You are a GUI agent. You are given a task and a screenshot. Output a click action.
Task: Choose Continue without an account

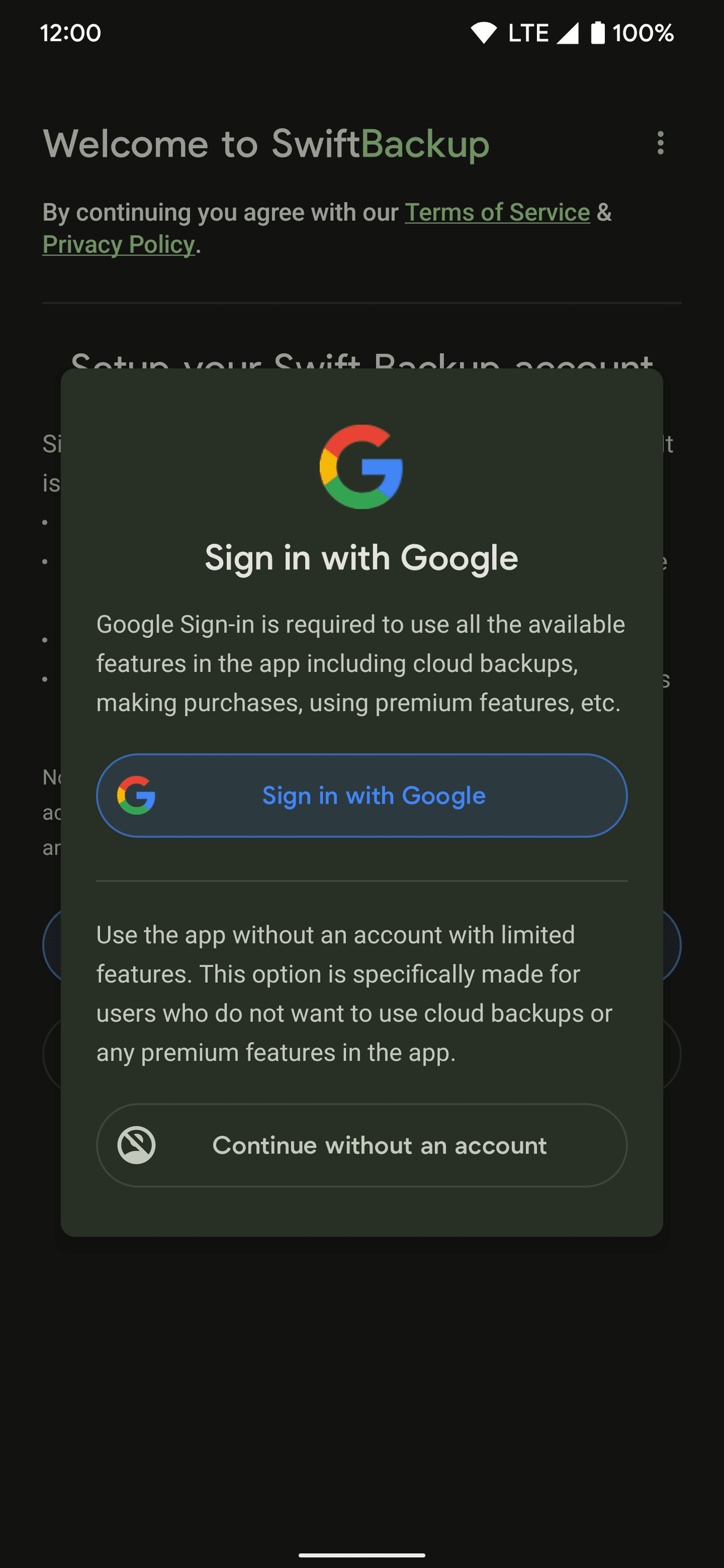pos(361,1145)
